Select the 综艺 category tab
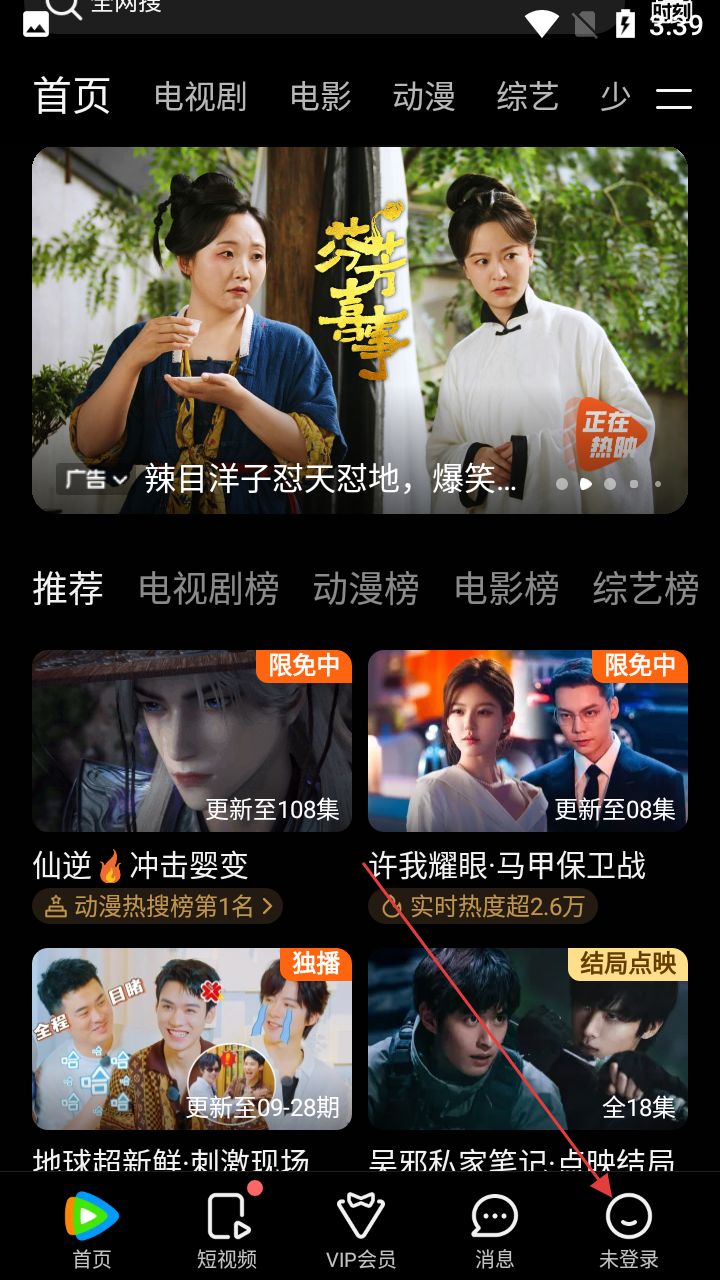720x1280 pixels. [527, 97]
